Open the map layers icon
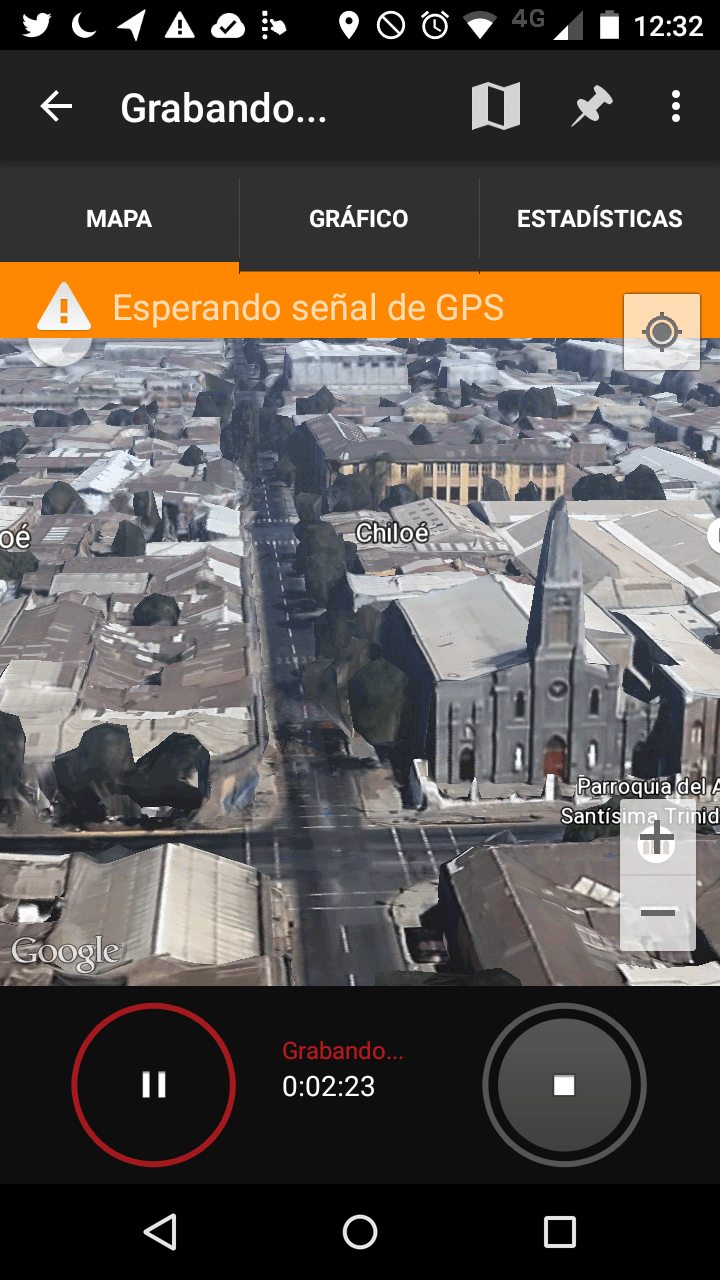Screen dimensions: 720x1280 496,106
